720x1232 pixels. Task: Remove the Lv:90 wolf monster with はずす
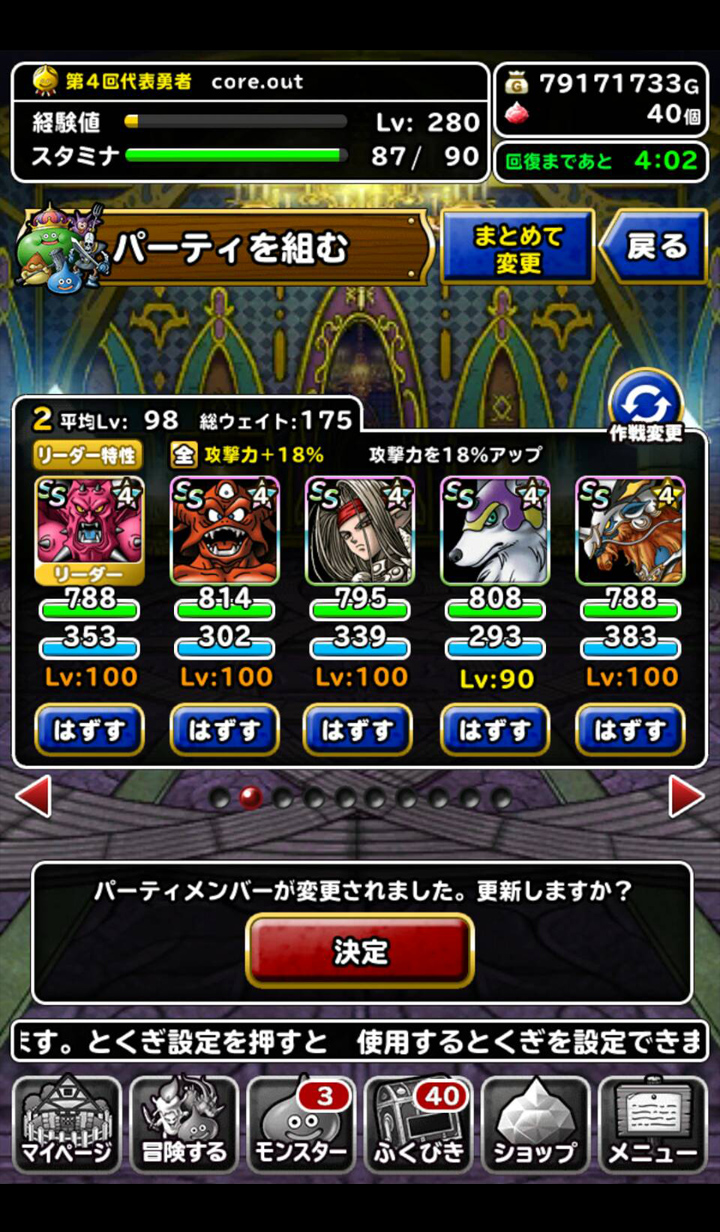point(495,730)
